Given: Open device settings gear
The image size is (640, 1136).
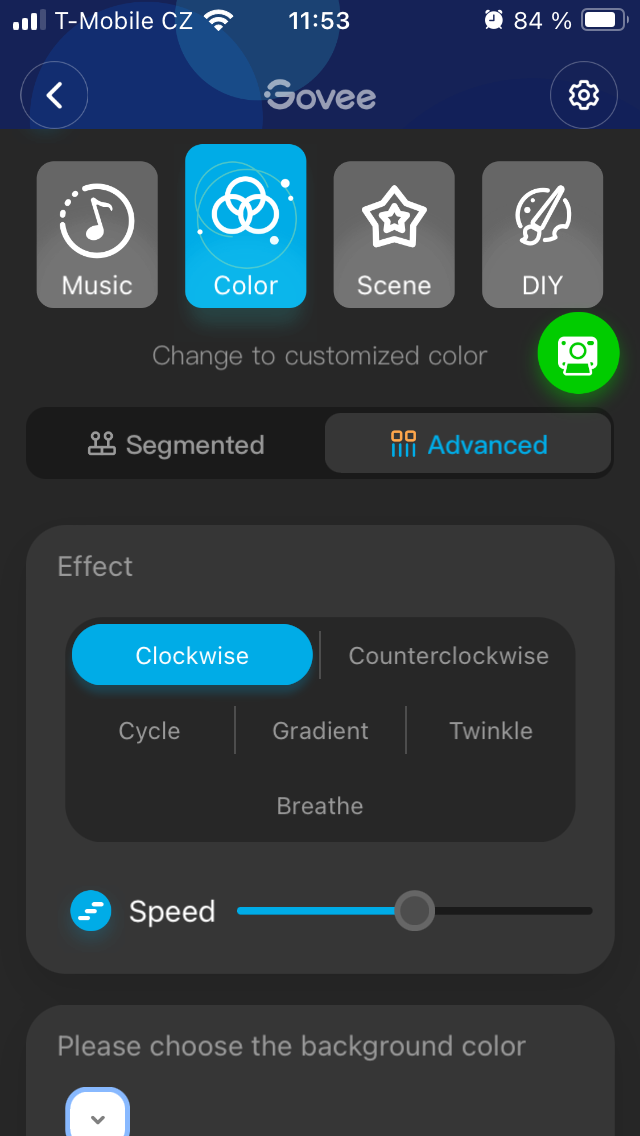Looking at the screenshot, I should click(583, 96).
